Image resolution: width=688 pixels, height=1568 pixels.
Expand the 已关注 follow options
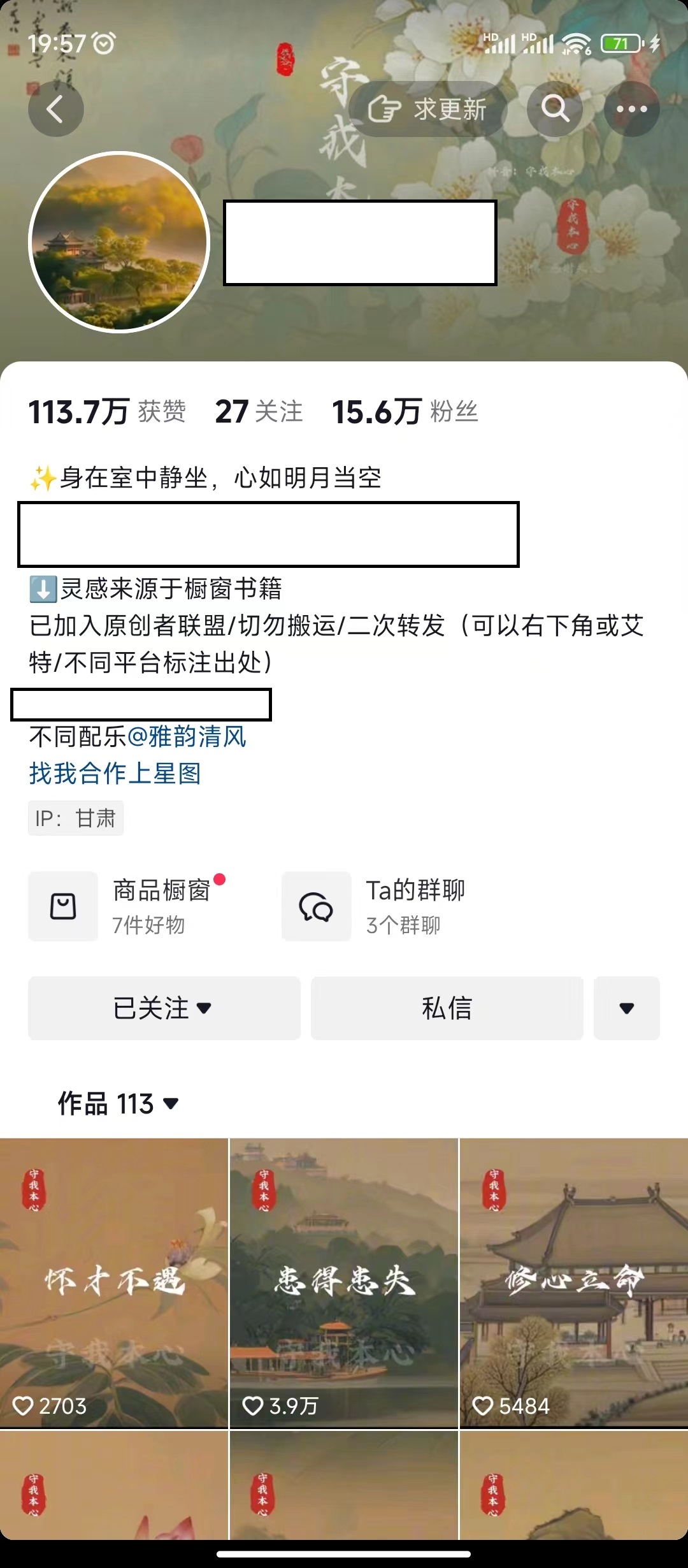[x=164, y=1008]
